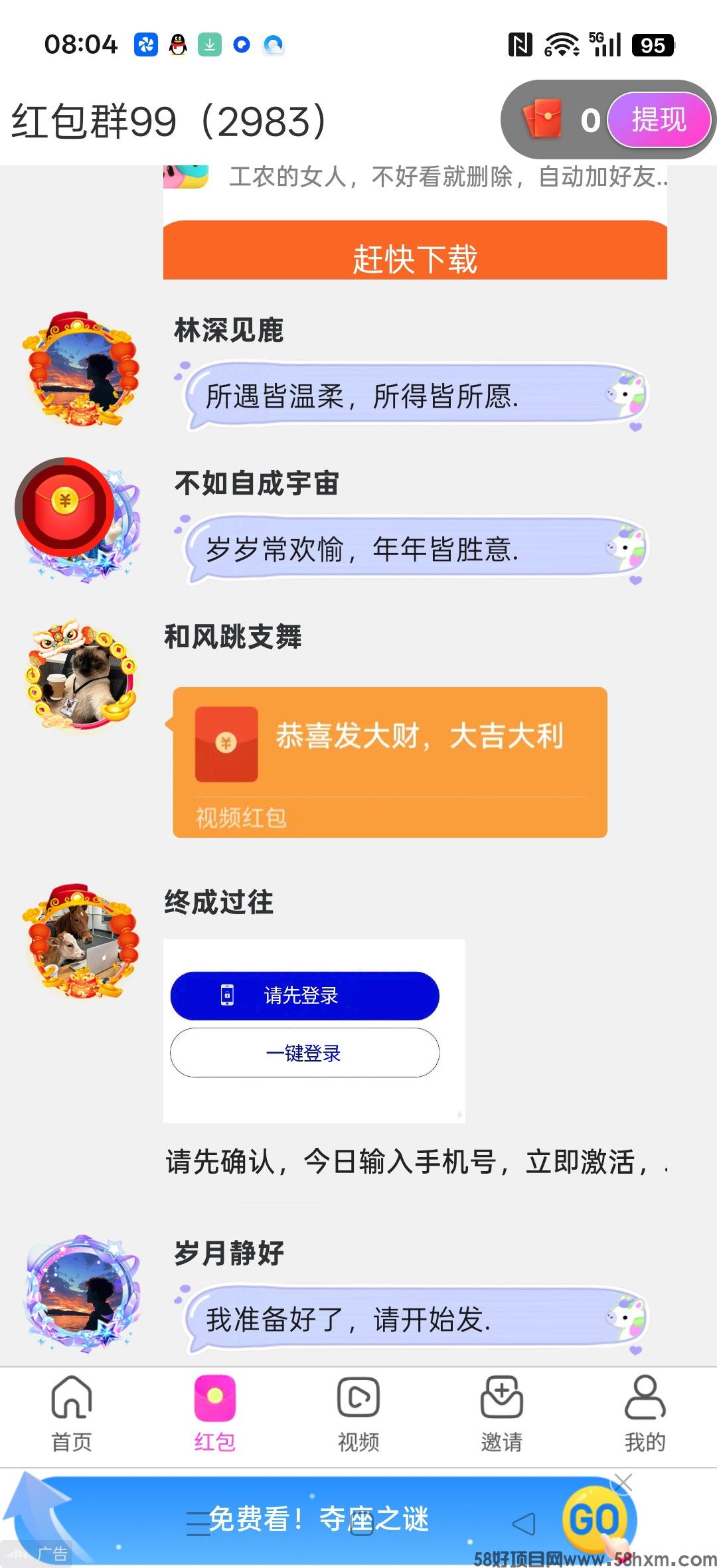Click the 请先登录 login button
Screen dimensions: 717x1568
pos(304,995)
